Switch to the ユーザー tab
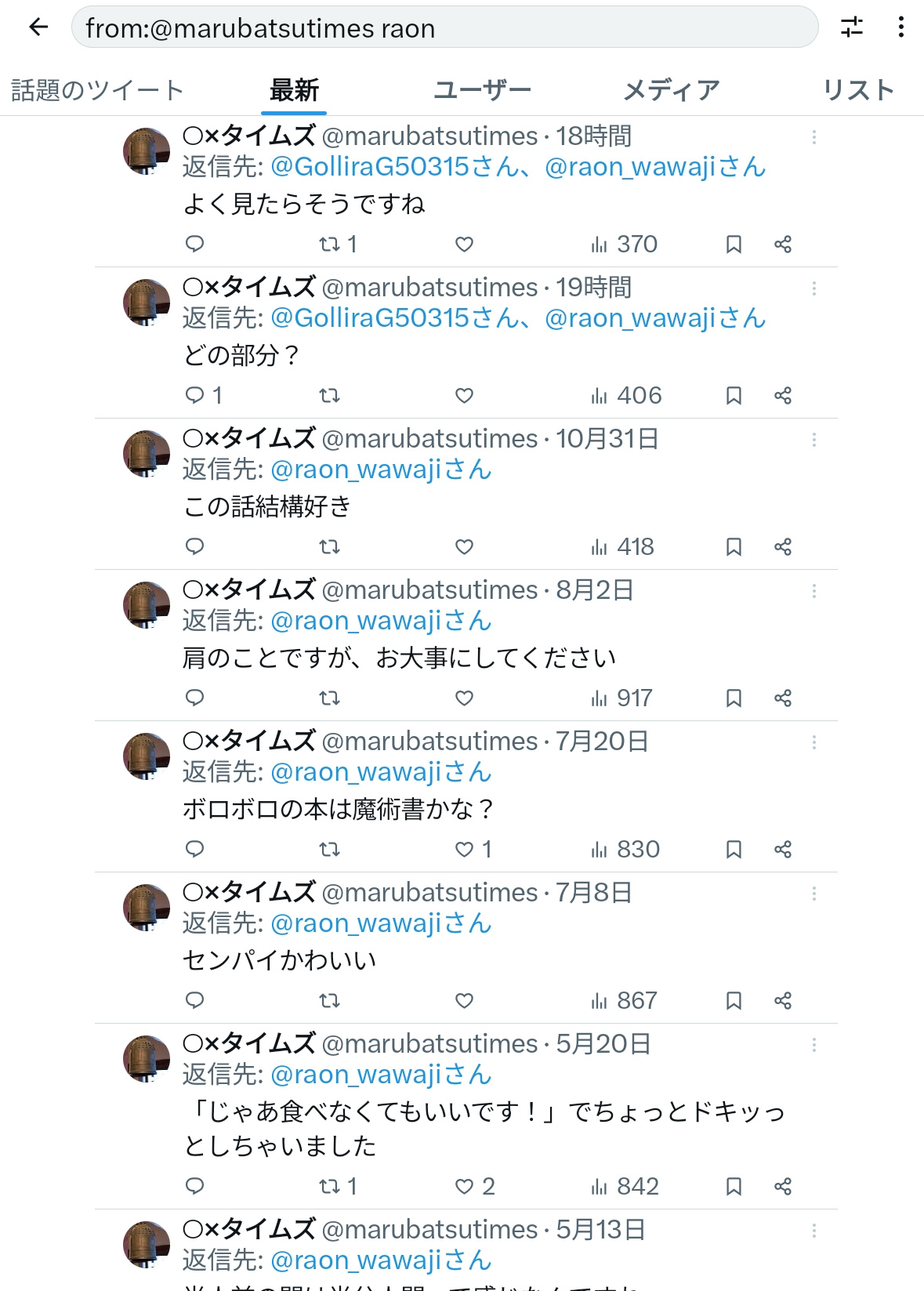This screenshot has height=1291, width=924. point(482,90)
